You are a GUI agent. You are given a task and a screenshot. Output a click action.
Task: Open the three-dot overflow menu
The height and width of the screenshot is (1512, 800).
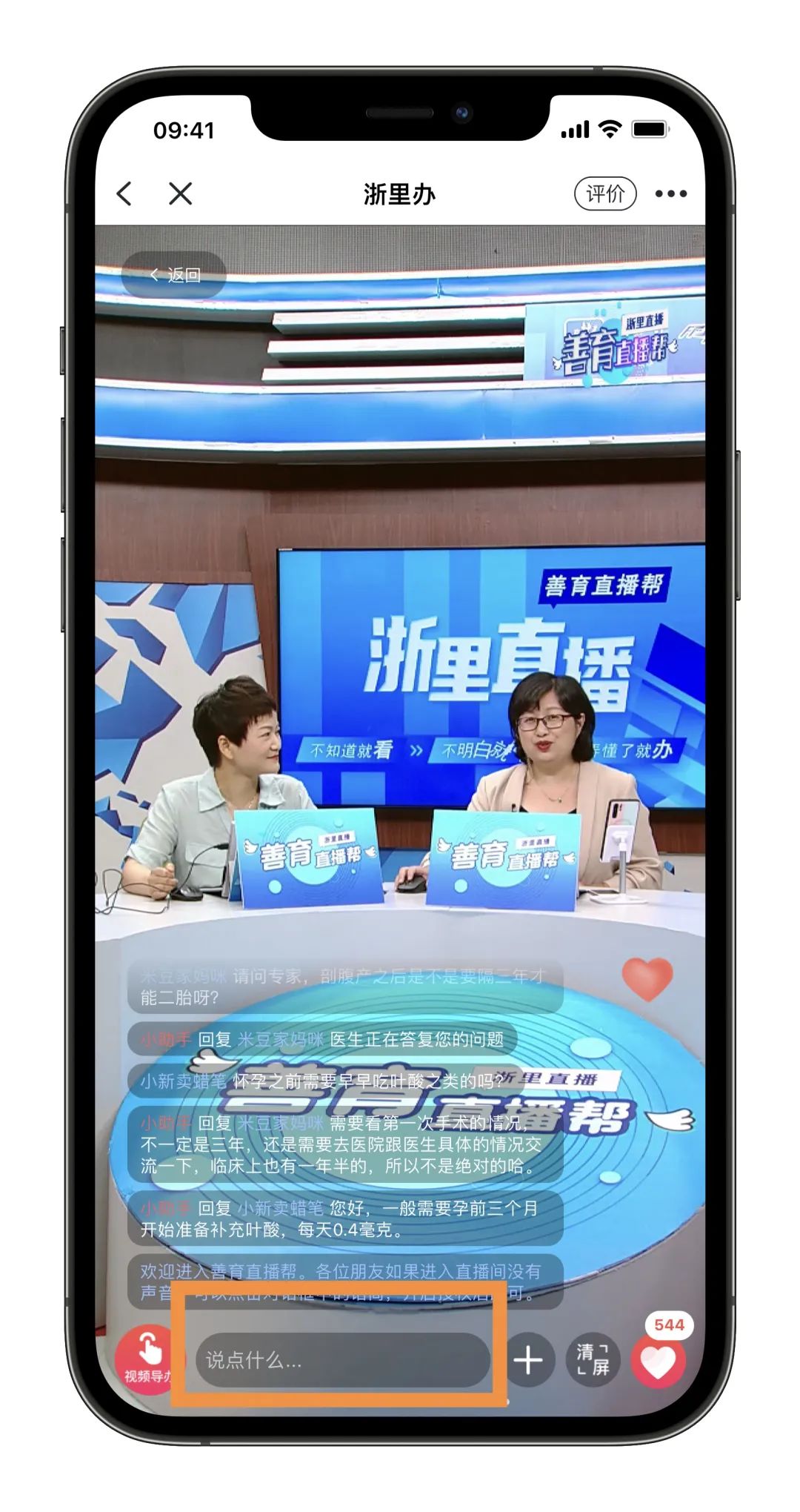click(x=670, y=194)
